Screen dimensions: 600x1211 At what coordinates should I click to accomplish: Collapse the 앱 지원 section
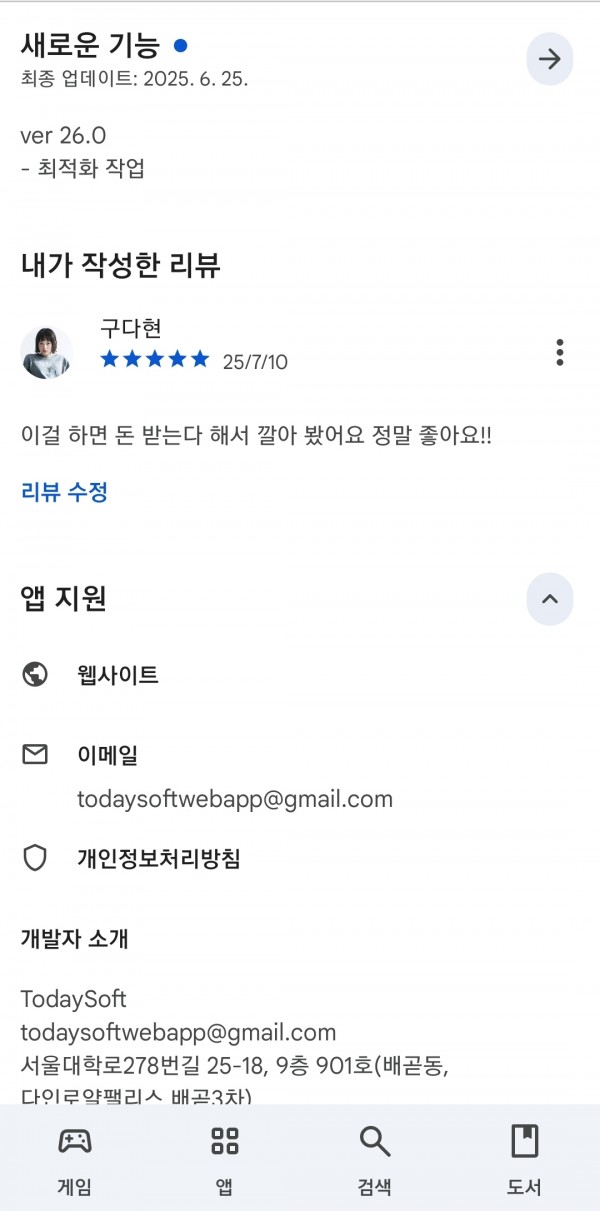pyautogui.click(x=550, y=599)
